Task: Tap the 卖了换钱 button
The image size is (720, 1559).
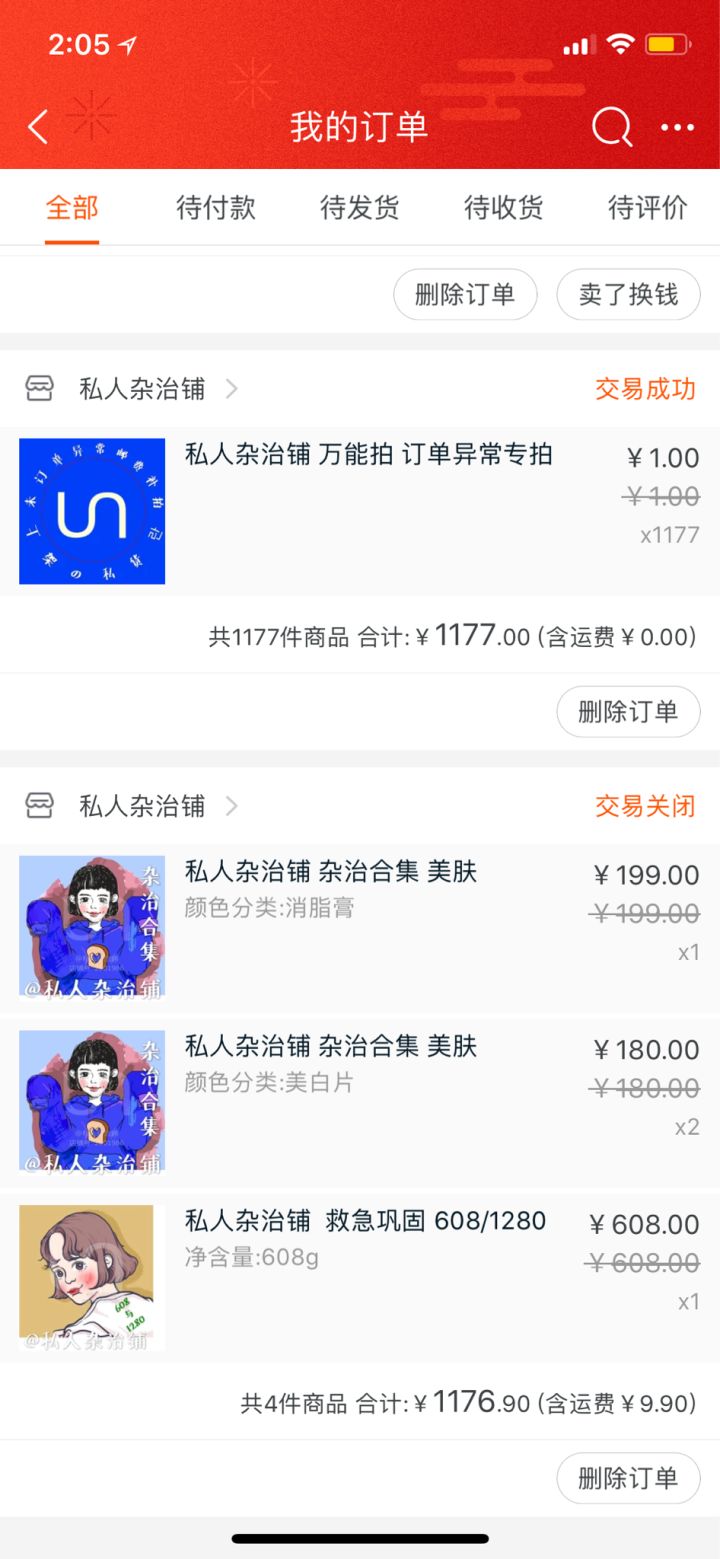Action: [628, 295]
